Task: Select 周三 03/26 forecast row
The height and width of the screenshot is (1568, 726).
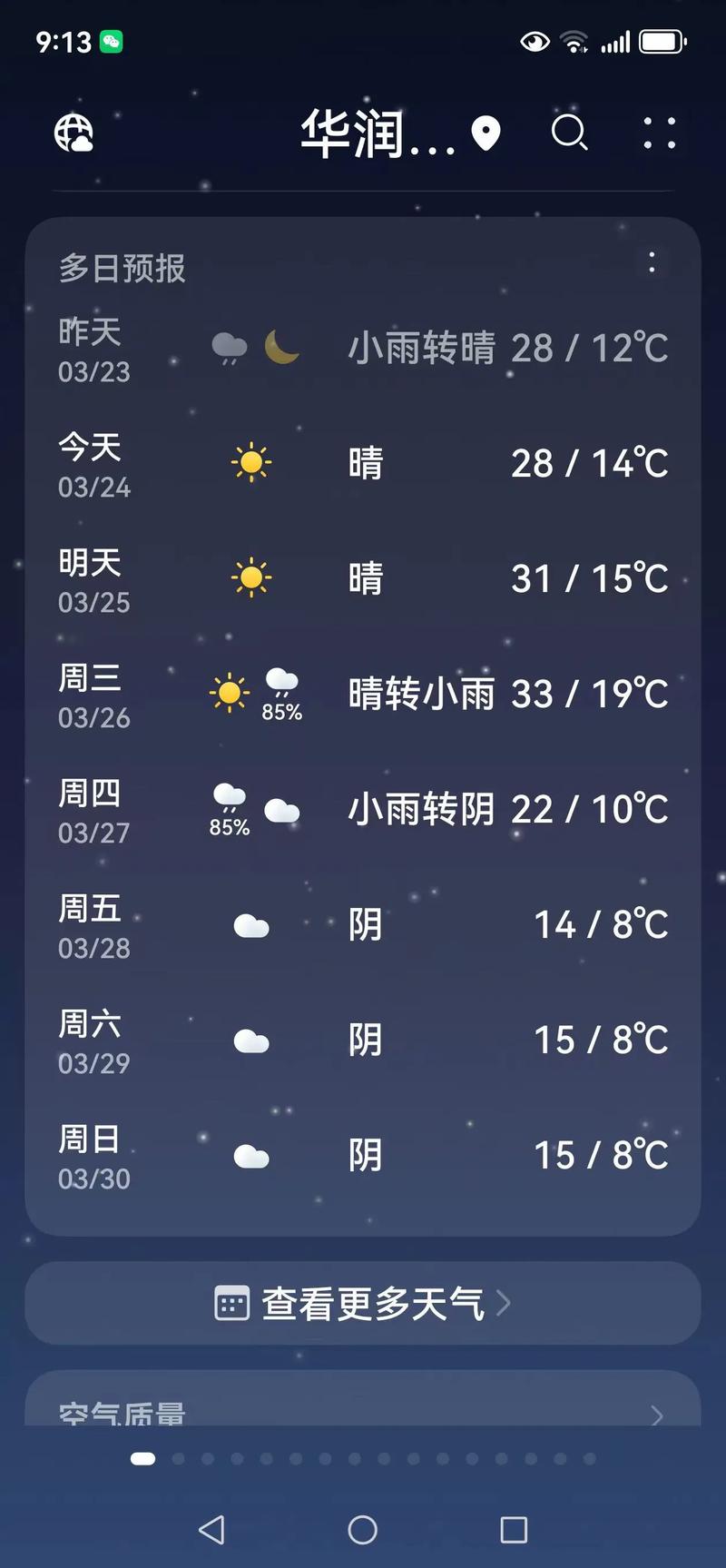Action: click(363, 694)
